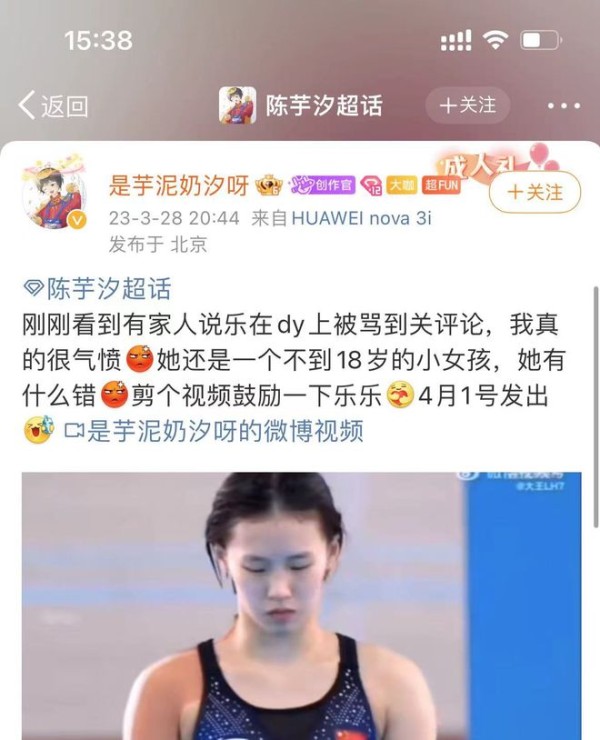Open the 陈芋汐超话 title in top bar
Image resolution: width=600 pixels, height=740 pixels.
pyautogui.click(x=322, y=105)
